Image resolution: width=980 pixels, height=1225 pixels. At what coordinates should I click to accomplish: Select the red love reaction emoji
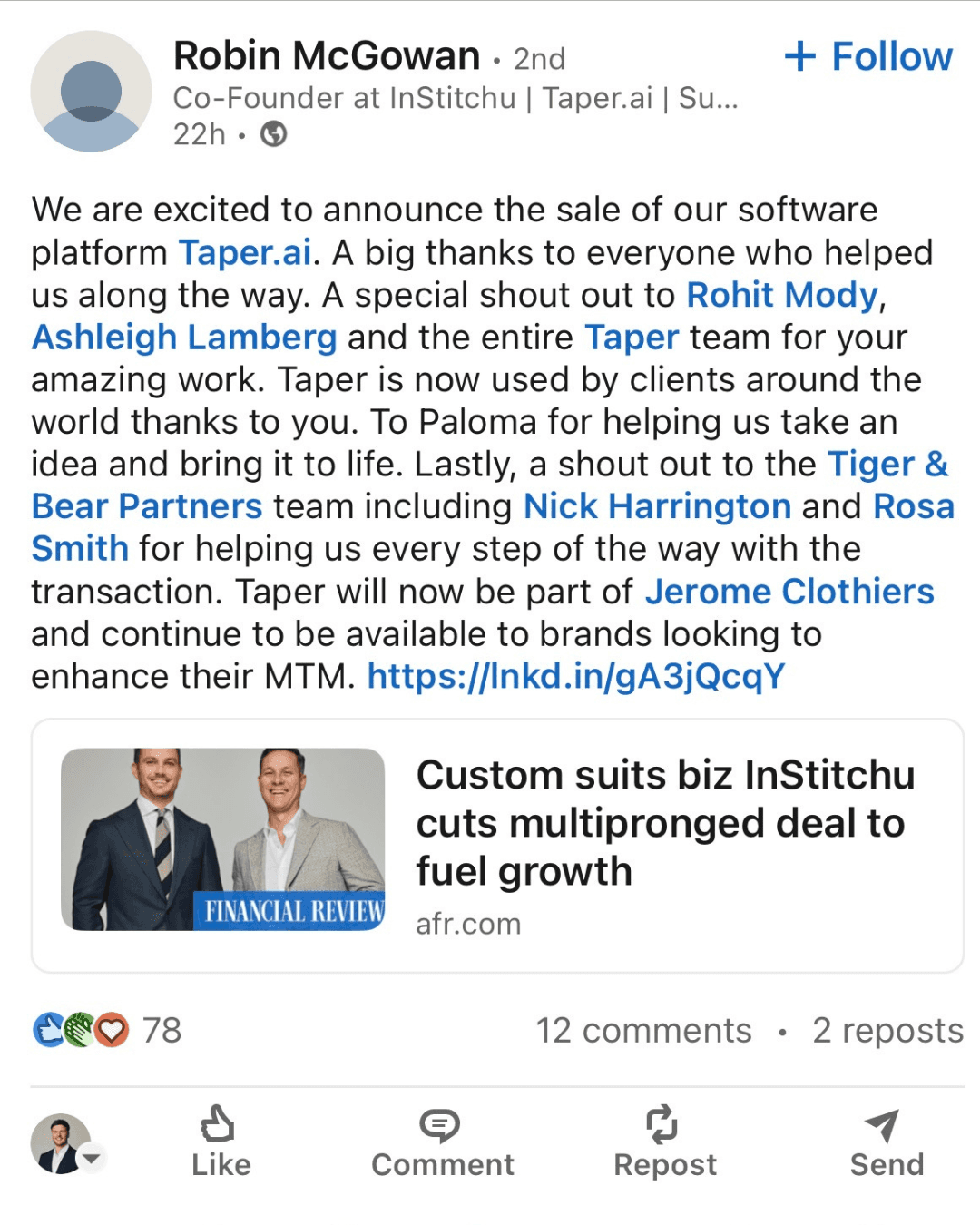(x=111, y=1031)
